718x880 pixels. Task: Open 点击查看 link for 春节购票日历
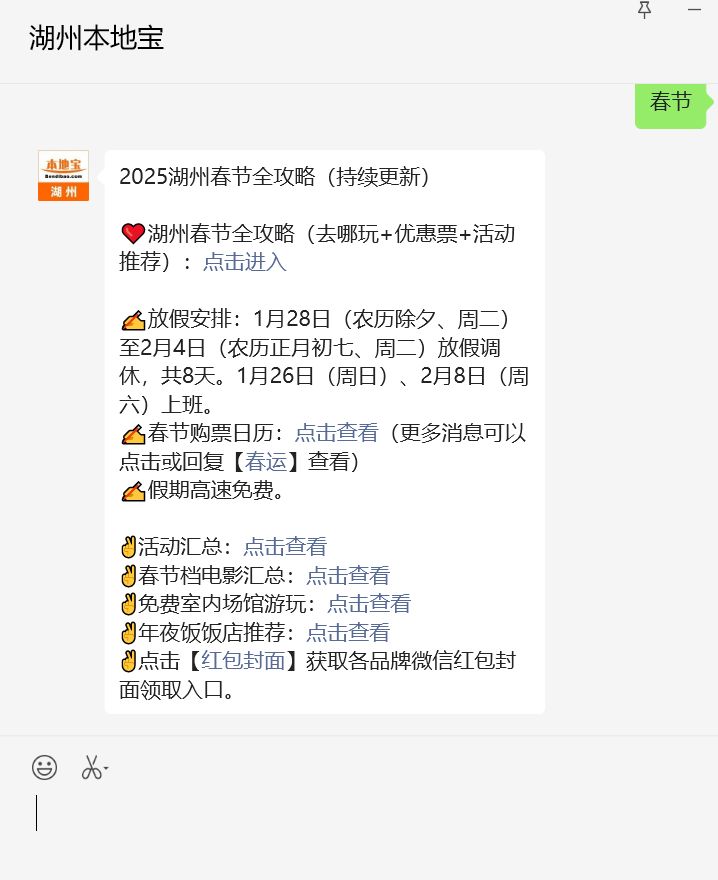pos(337,434)
